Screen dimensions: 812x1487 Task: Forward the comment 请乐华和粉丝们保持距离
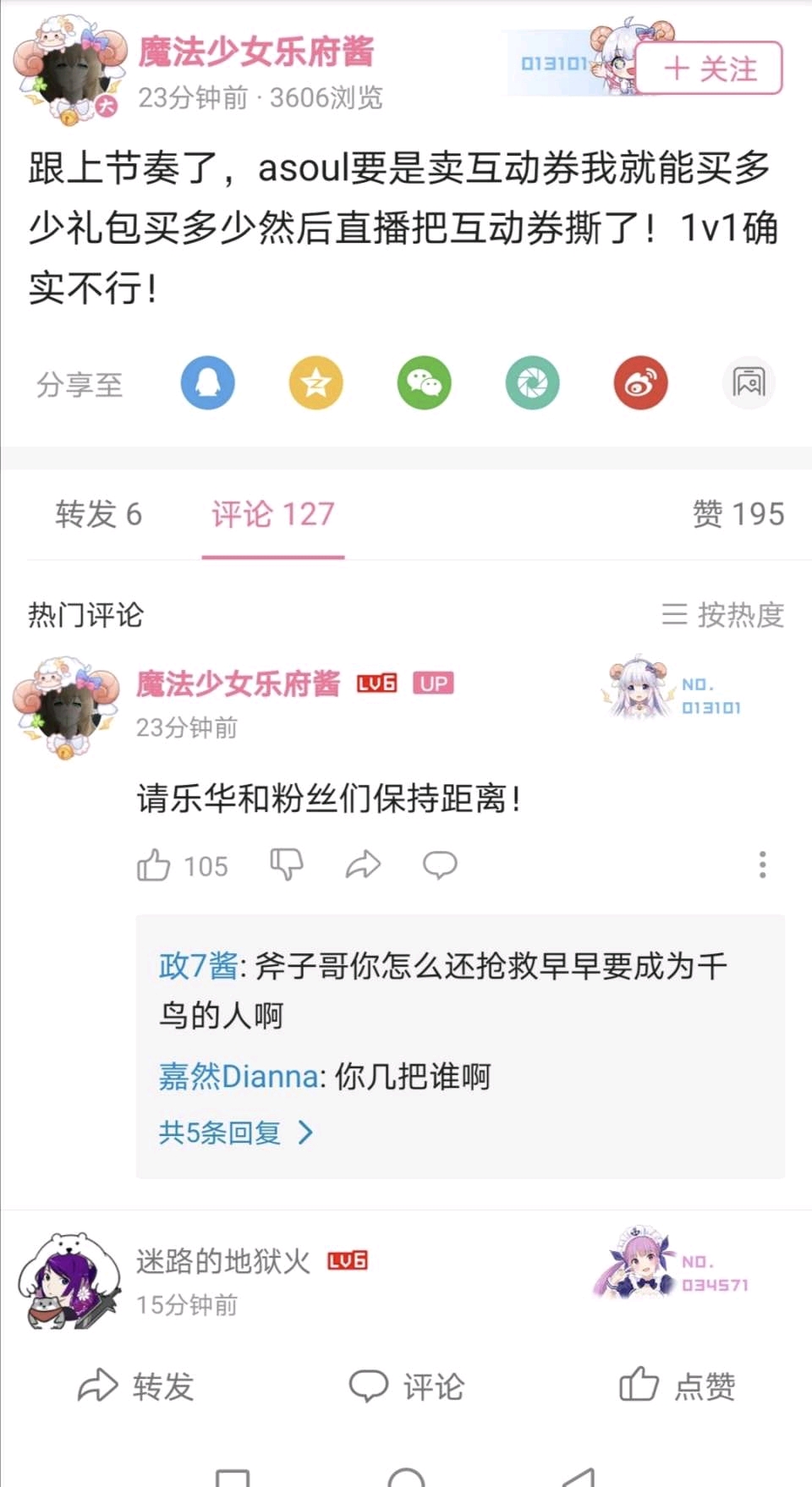[x=363, y=865]
